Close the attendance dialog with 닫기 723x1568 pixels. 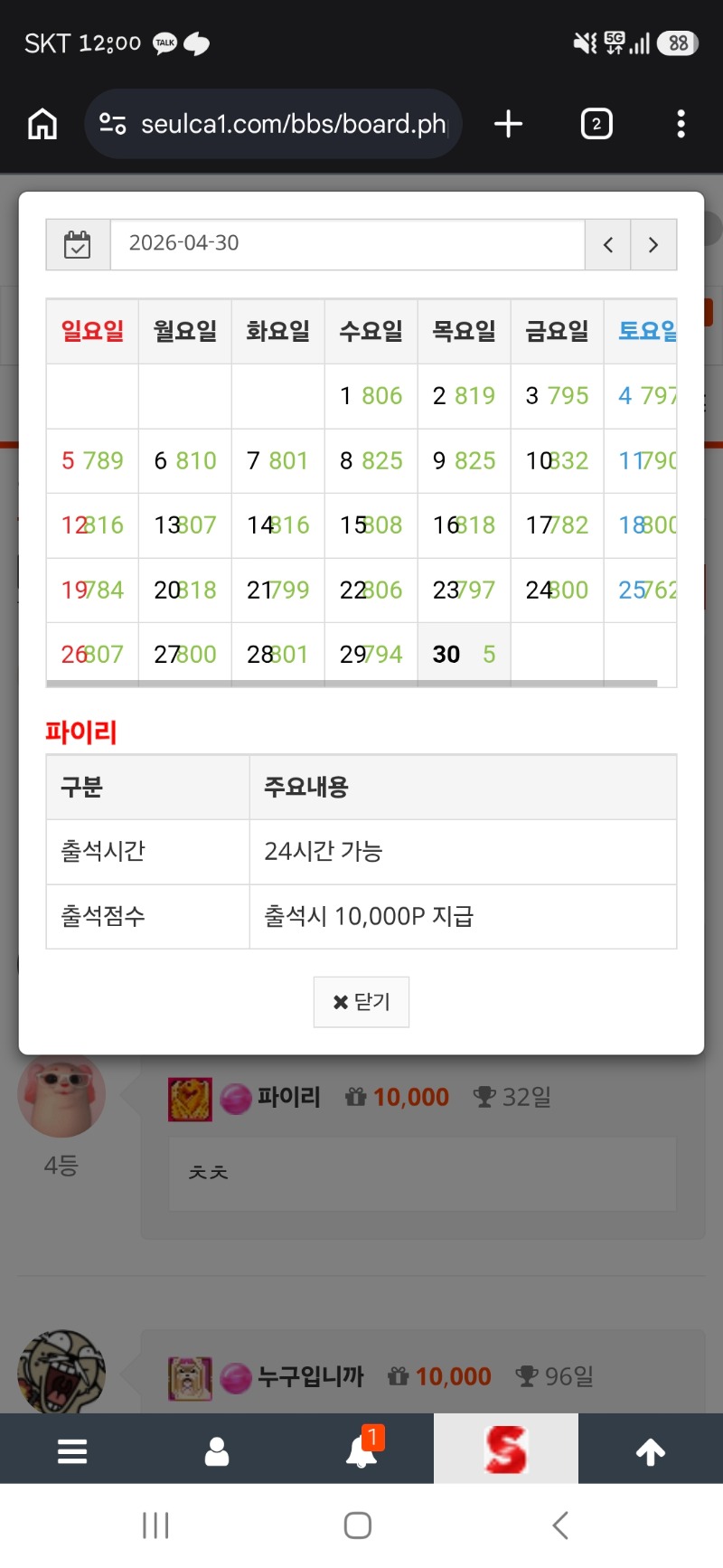[x=361, y=1002]
